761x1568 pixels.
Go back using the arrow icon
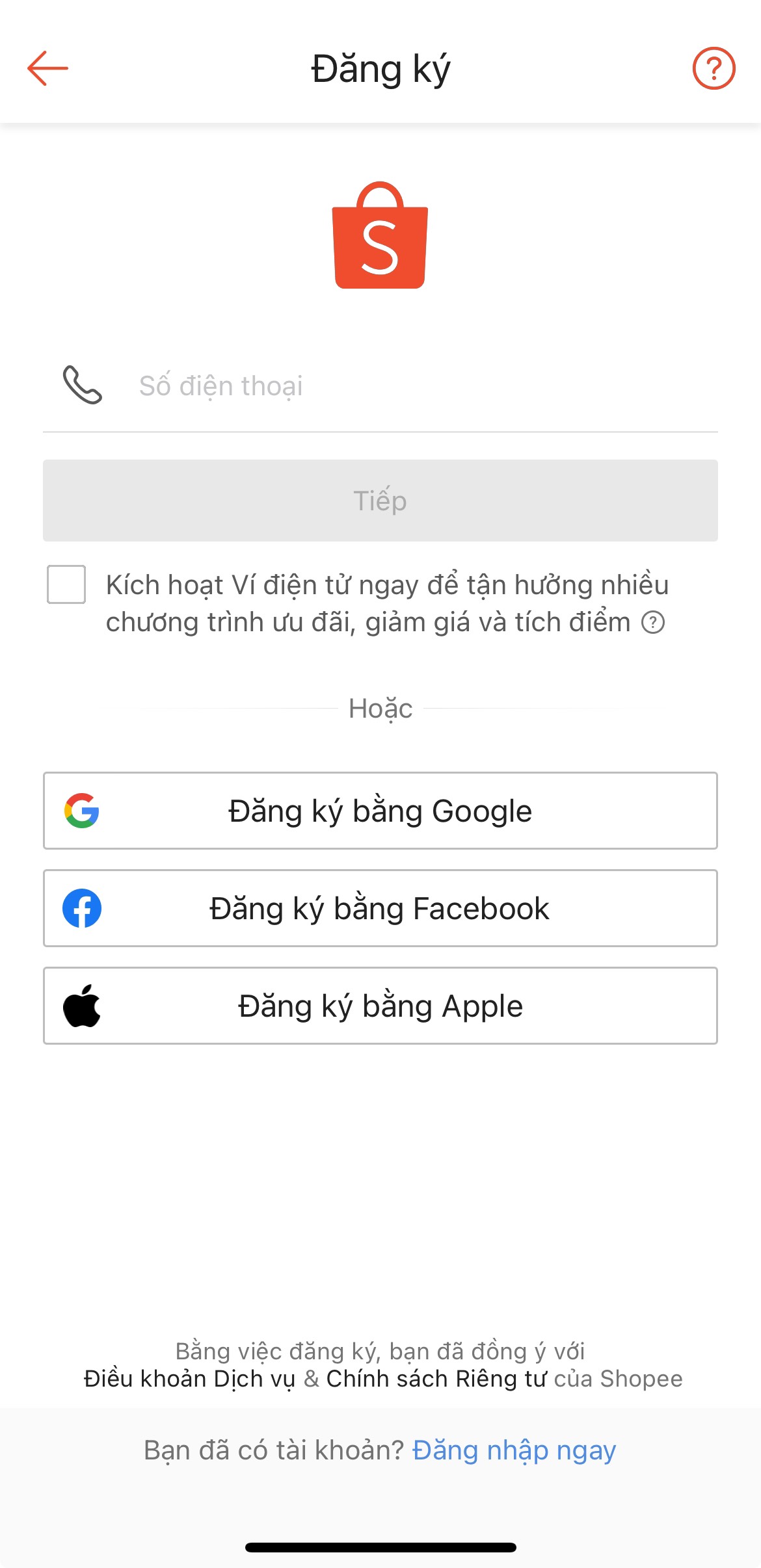coord(47,68)
